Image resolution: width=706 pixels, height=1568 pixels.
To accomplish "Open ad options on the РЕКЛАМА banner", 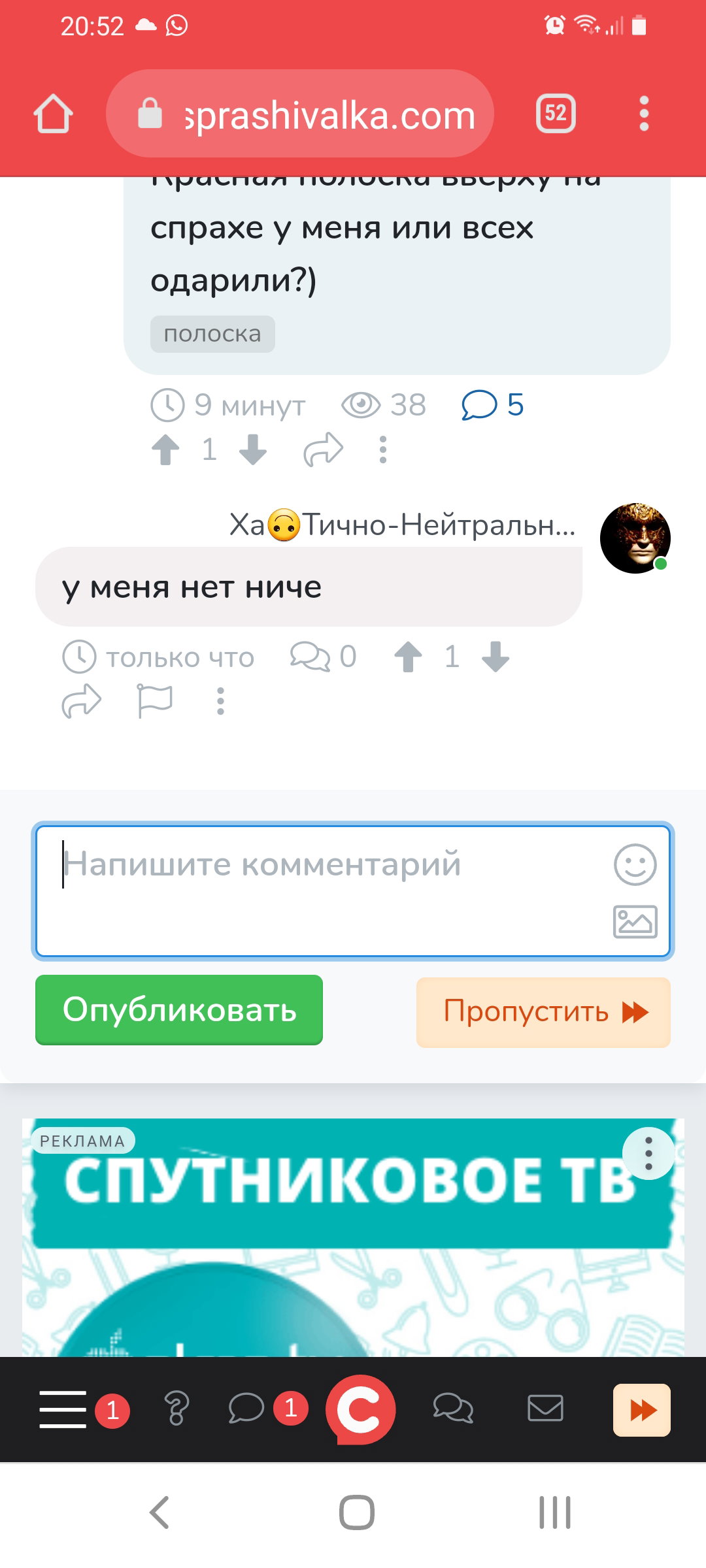I will (648, 1154).
